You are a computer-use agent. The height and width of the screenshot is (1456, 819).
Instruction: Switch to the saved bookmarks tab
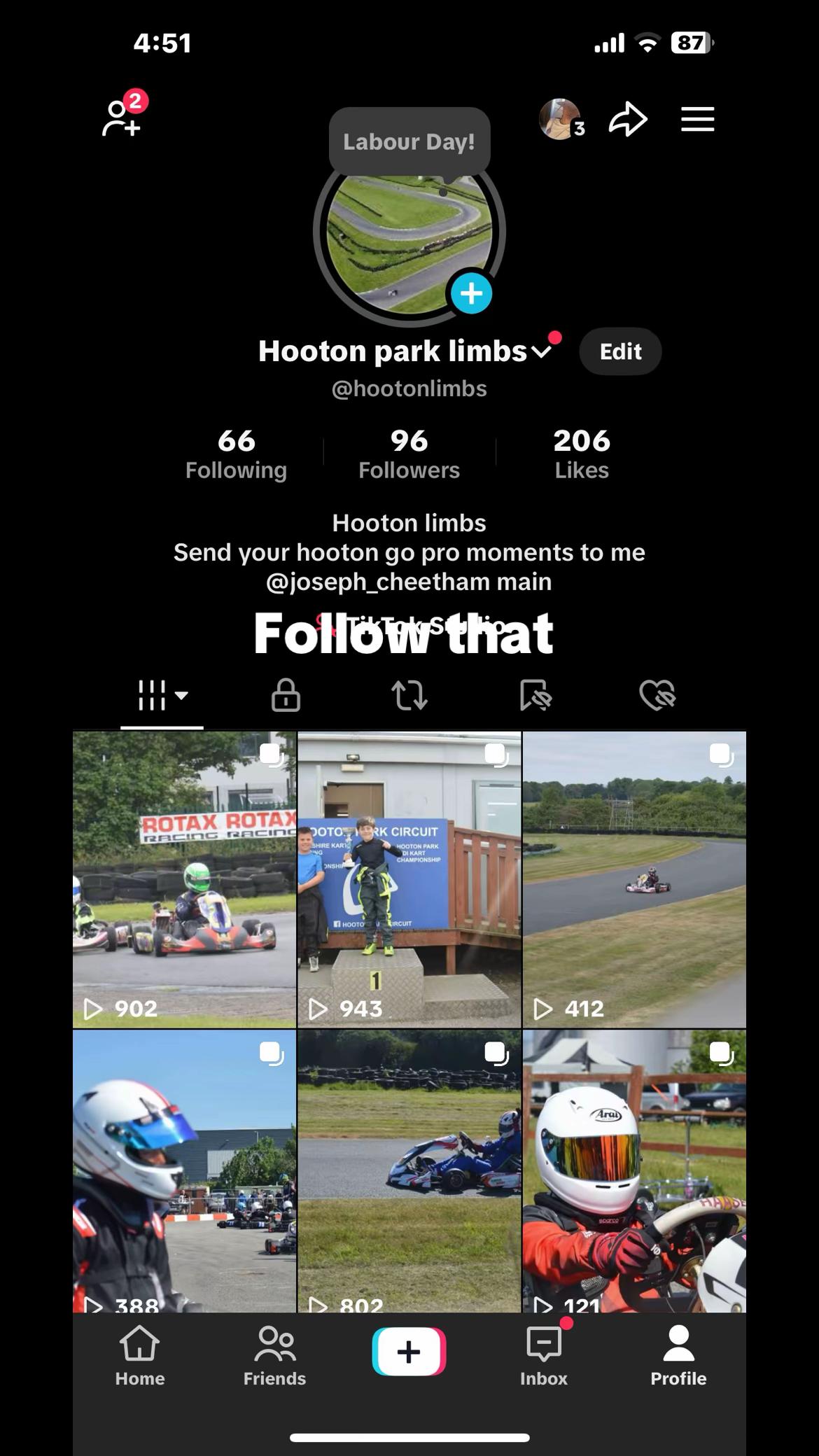(x=535, y=695)
